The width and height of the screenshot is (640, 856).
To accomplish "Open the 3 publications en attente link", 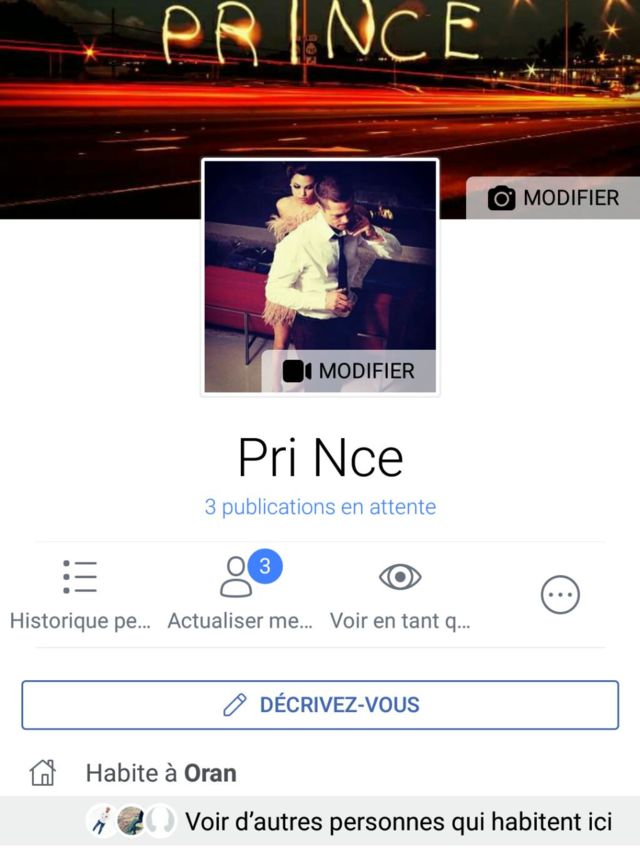I will tap(320, 507).
